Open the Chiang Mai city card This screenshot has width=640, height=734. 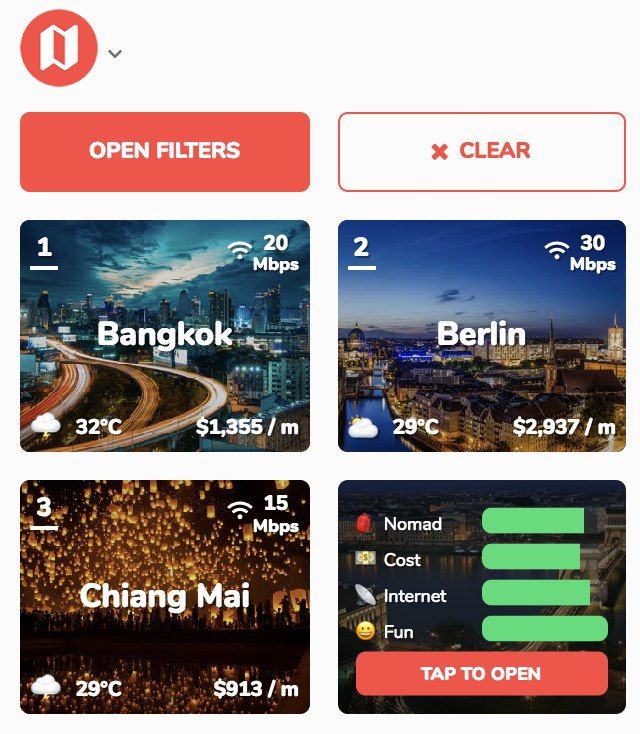[x=165, y=597]
